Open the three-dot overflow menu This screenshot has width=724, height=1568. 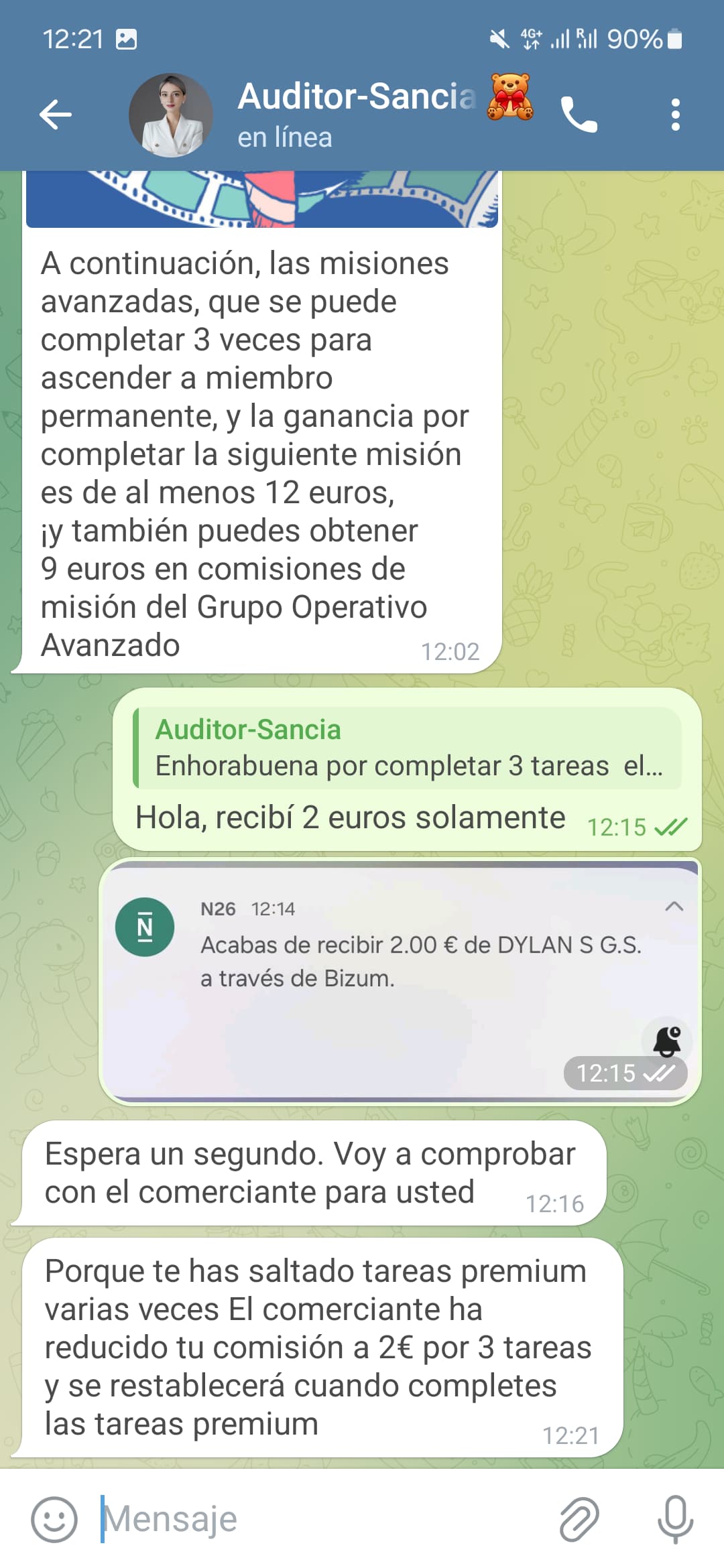675,115
